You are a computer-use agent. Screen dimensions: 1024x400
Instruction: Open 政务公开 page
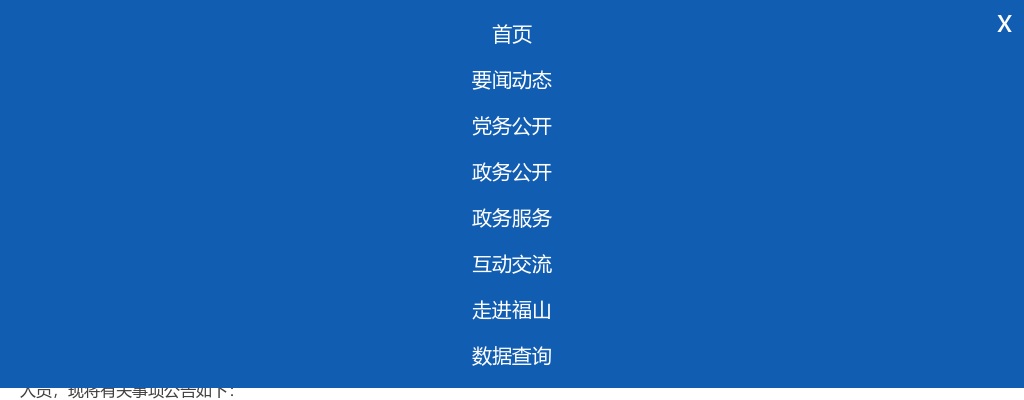(x=512, y=173)
